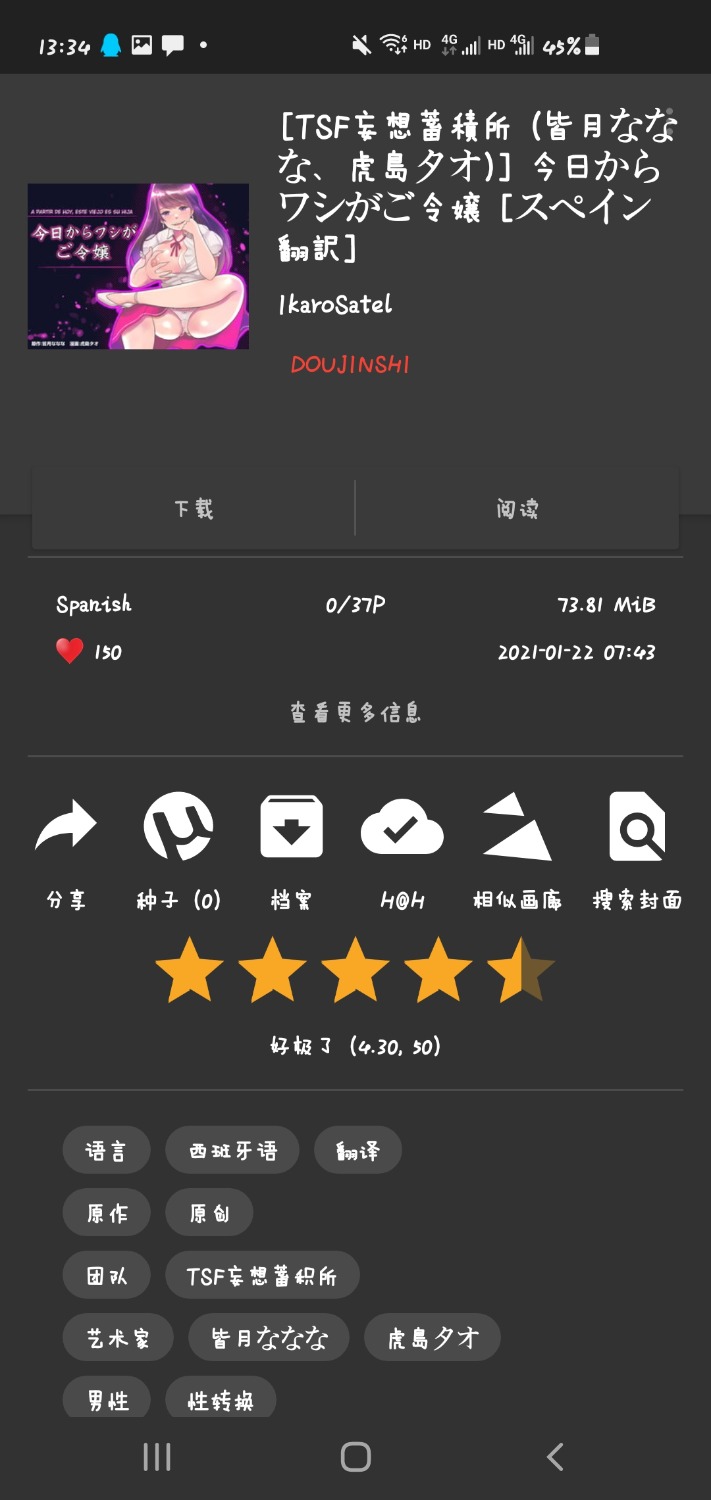Image resolution: width=711 pixels, height=1500 pixels.
Task: Tap the 原创 tag chip
Action: 209,1213
